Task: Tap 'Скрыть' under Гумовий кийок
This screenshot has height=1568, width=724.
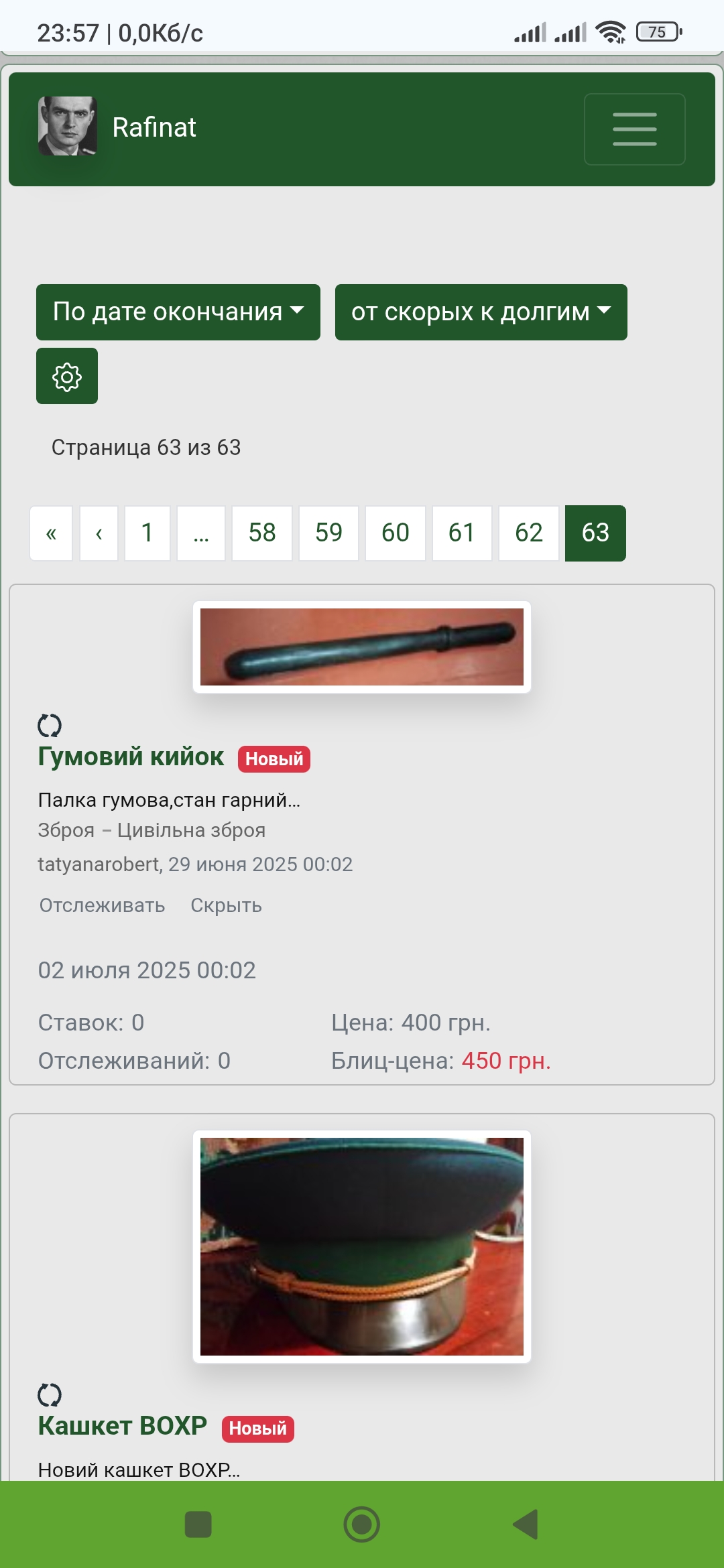Action: (226, 905)
